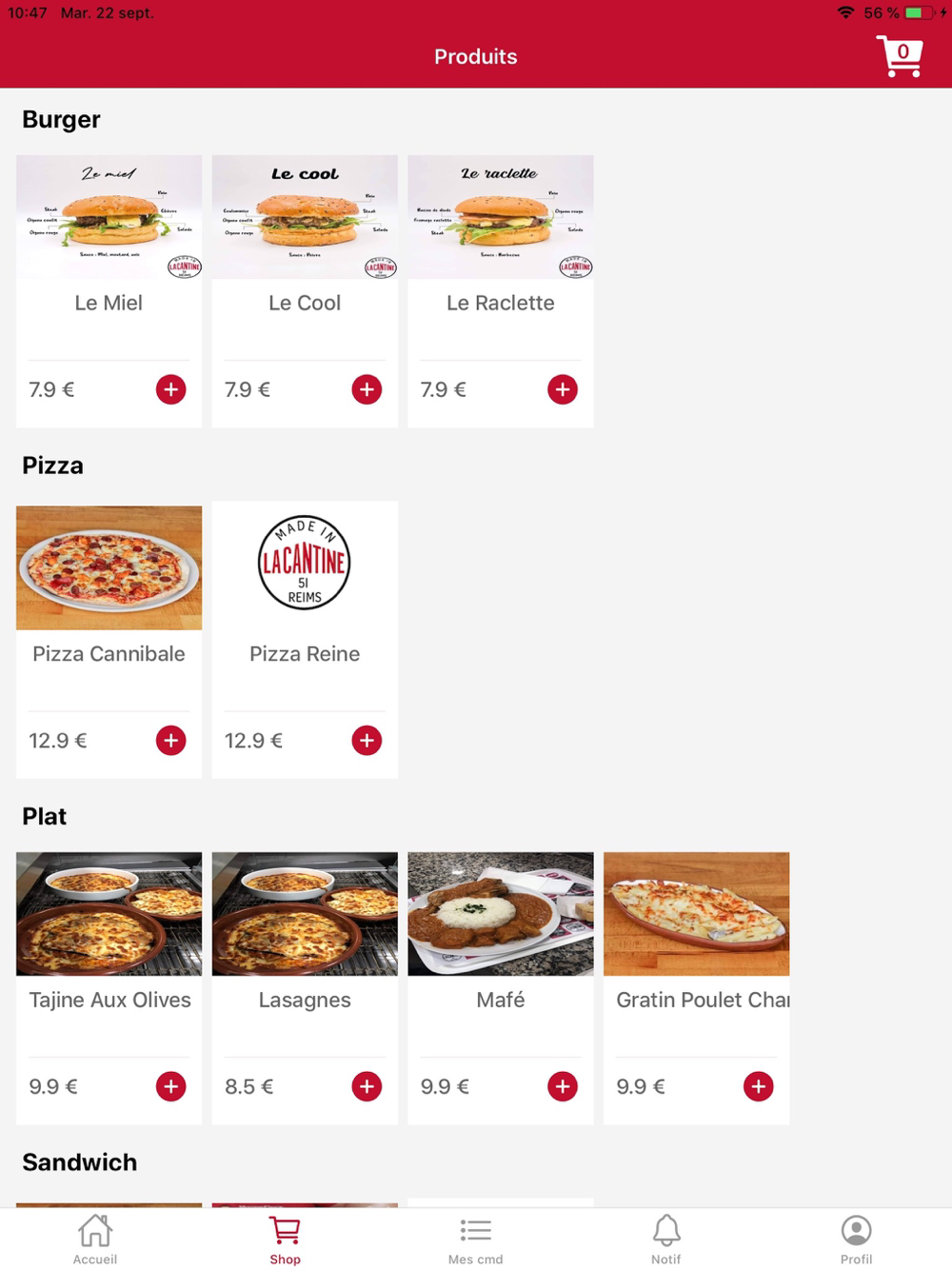The height and width of the screenshot is (1270, 952).
Task: Add Le Cool burger to cart
Action: (367, 389)
